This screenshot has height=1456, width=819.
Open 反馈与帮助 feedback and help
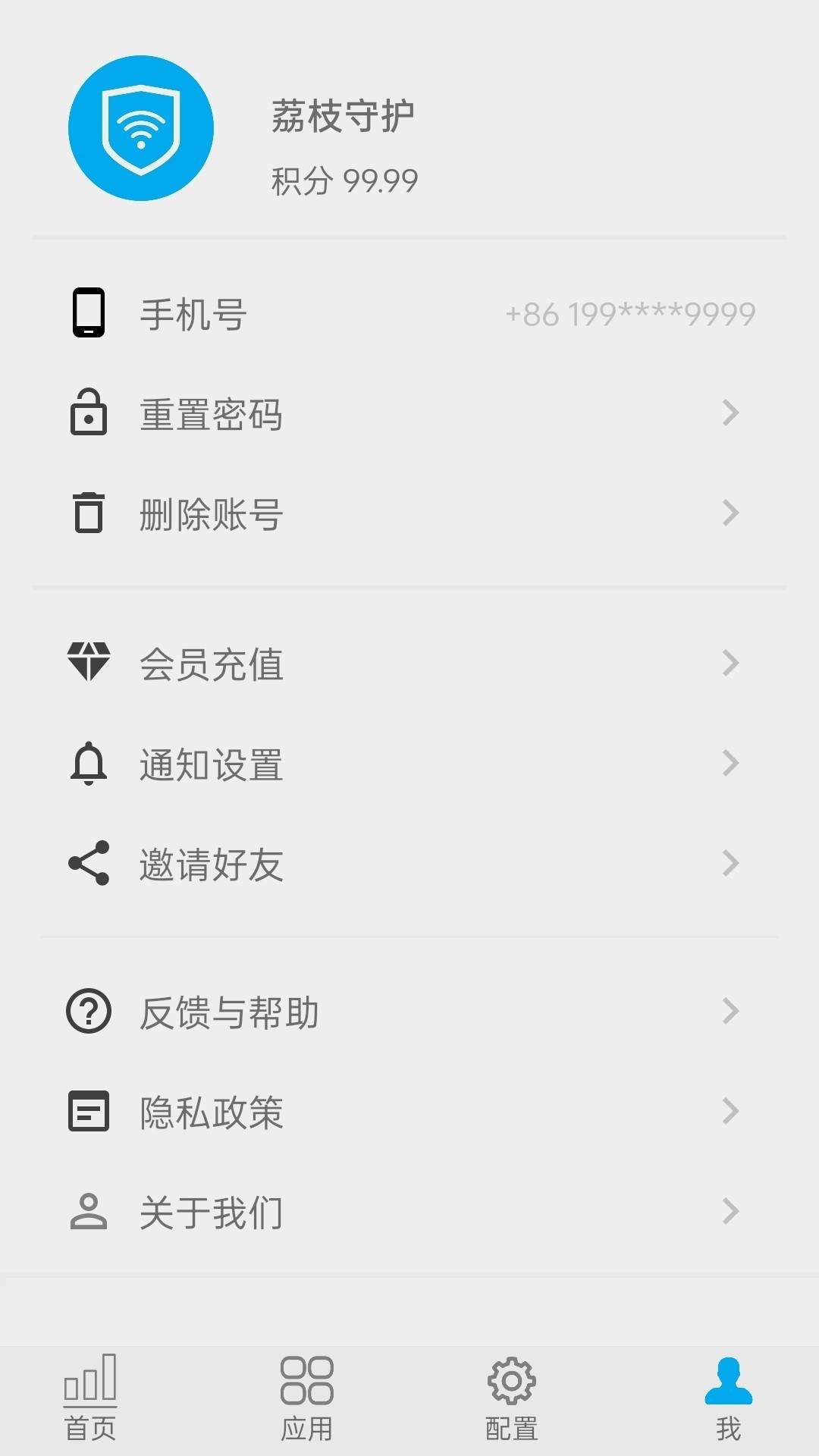coord(409,1012)
